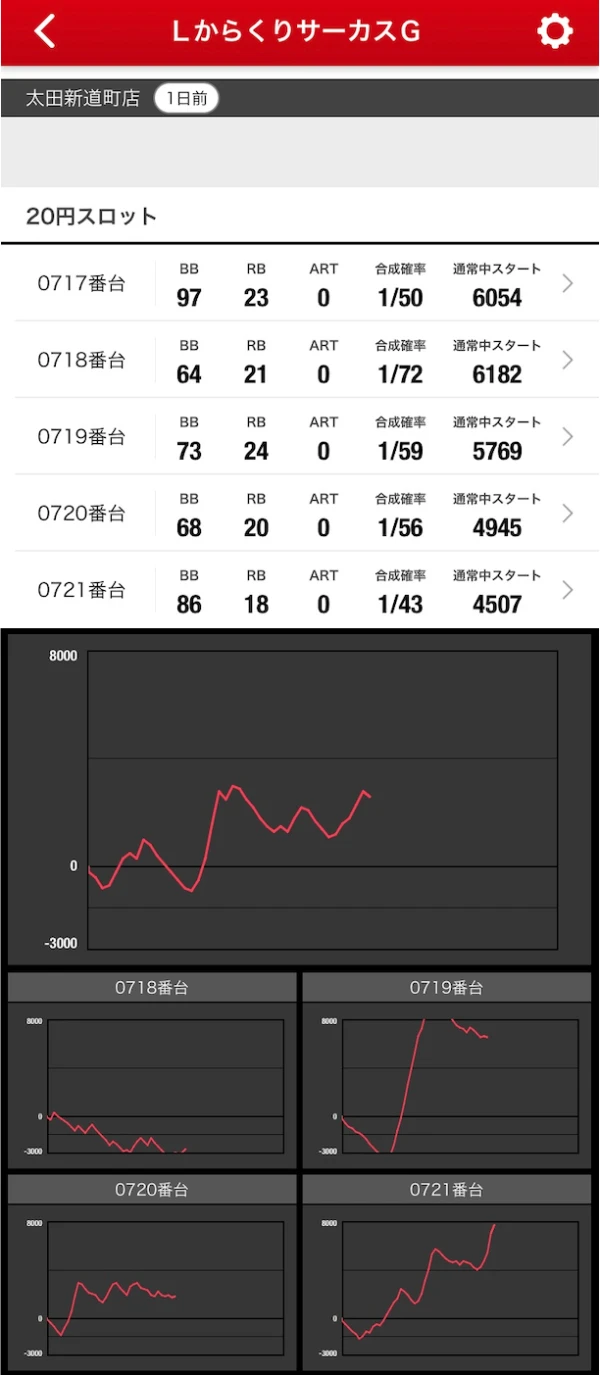
Task: Select the 0720番台 row
Action: 300,514
